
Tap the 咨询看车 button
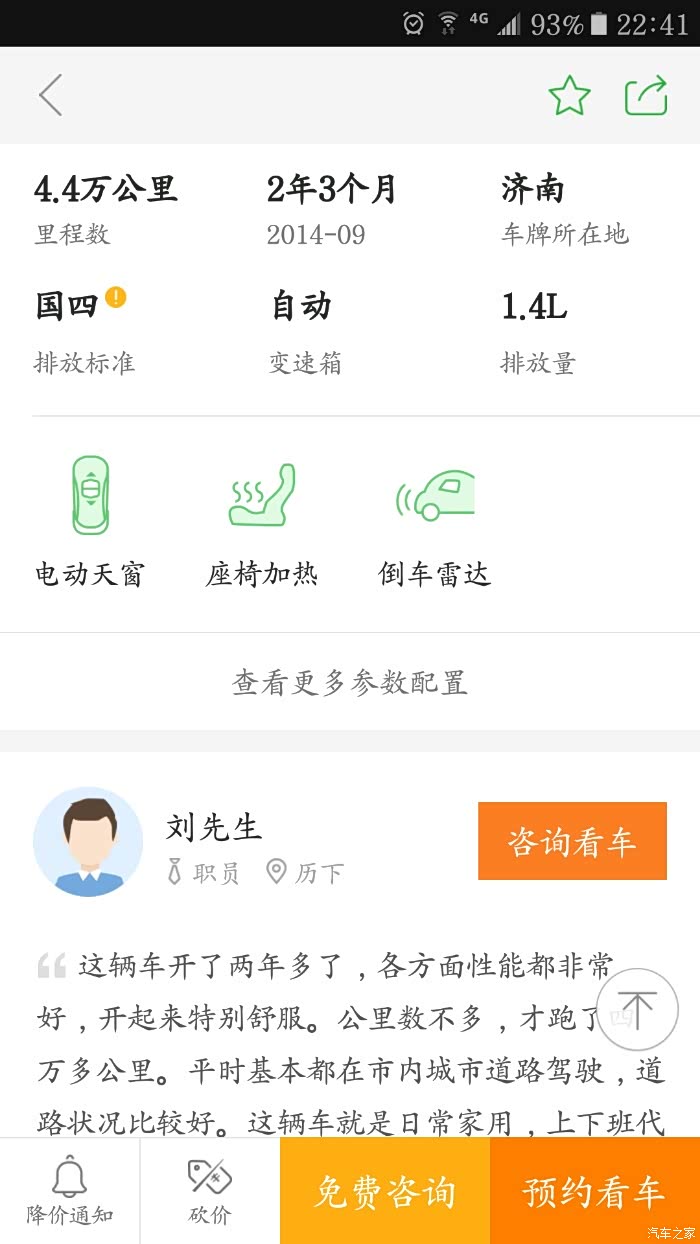[x=572, y=841]
